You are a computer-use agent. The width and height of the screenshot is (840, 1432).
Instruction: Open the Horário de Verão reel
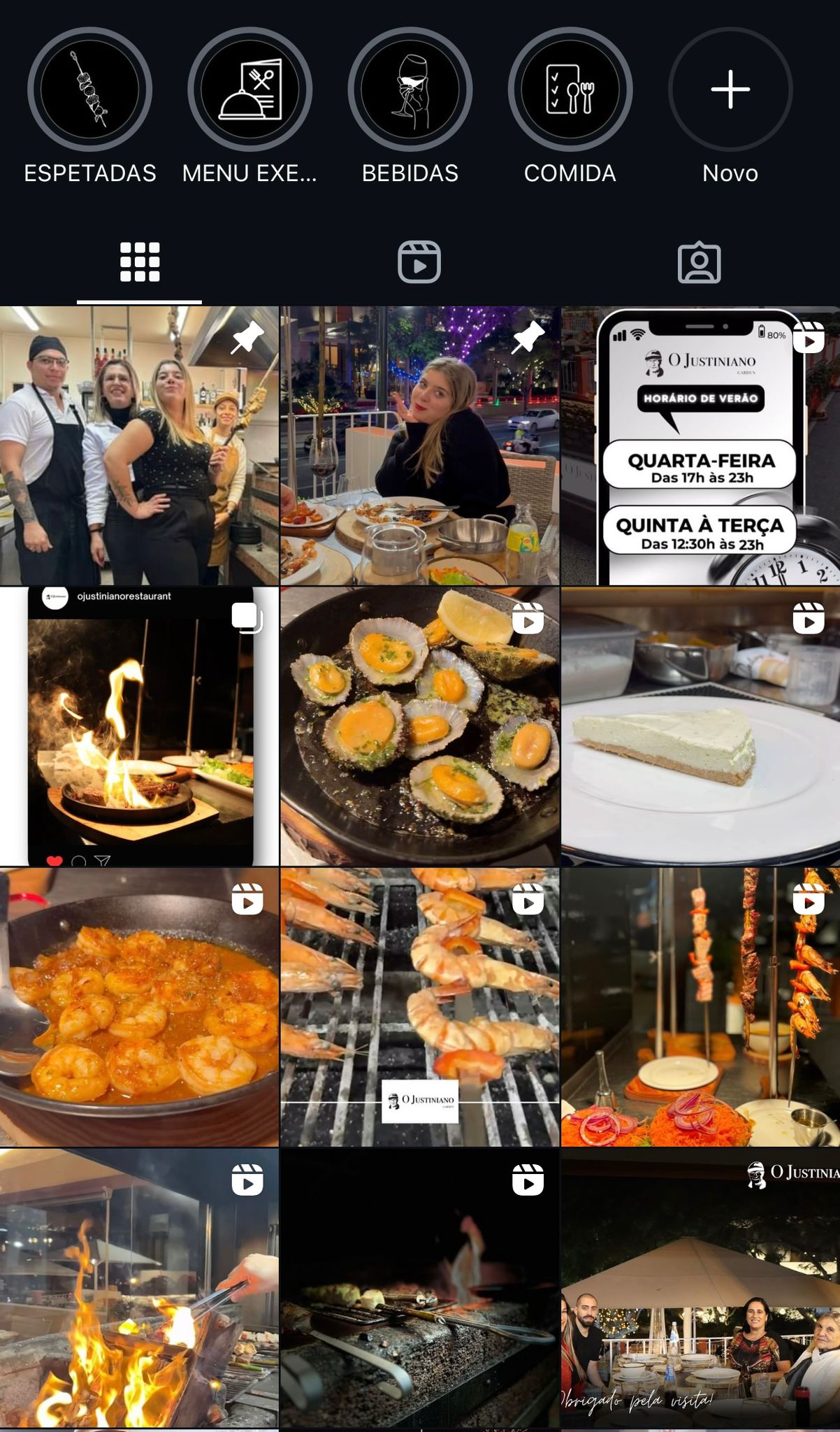pyautogui.click(x=700, y=445)
